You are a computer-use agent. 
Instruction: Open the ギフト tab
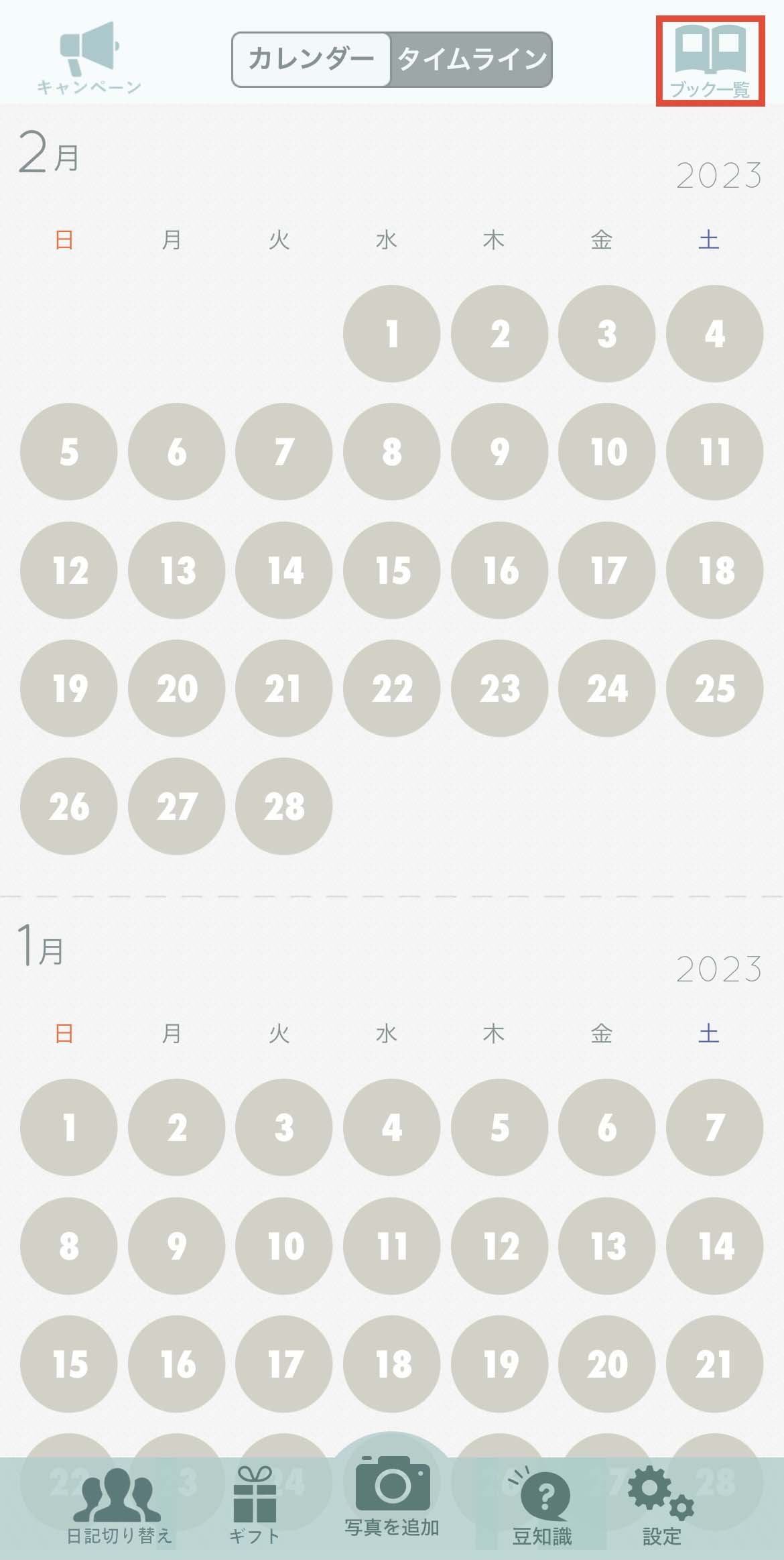[254, 1506]
